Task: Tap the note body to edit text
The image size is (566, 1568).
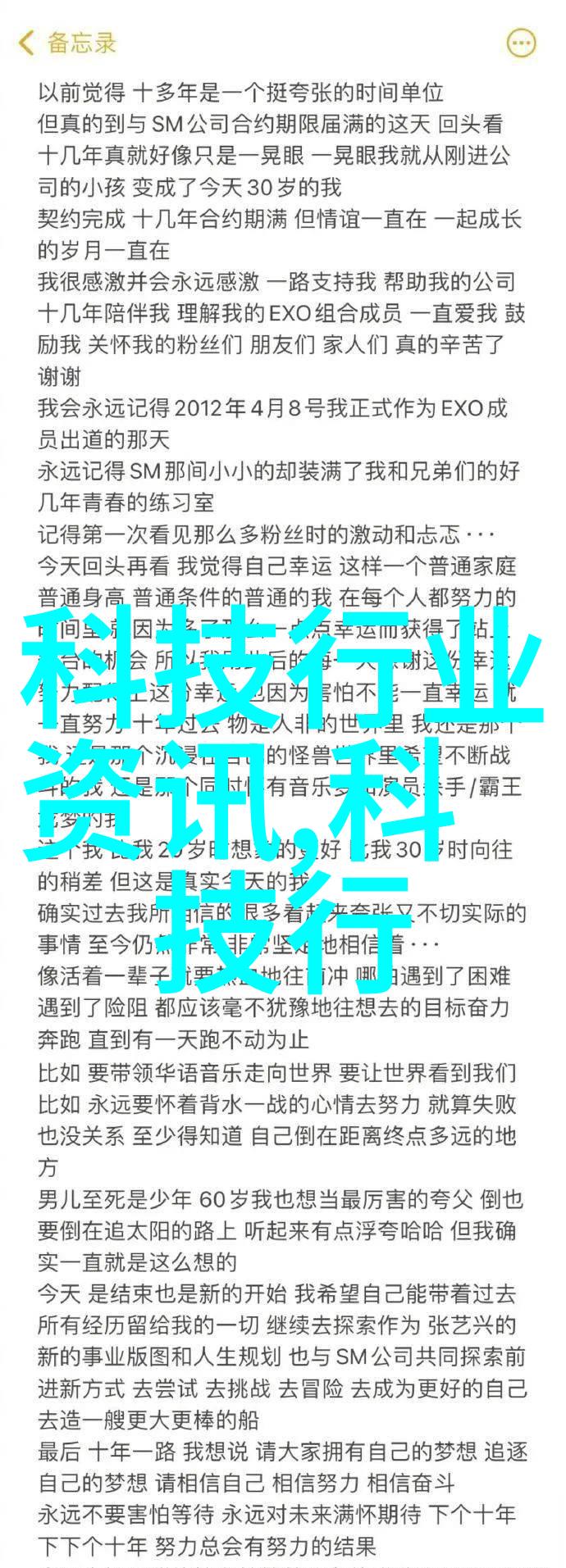Action: (x=279, y=1066)
